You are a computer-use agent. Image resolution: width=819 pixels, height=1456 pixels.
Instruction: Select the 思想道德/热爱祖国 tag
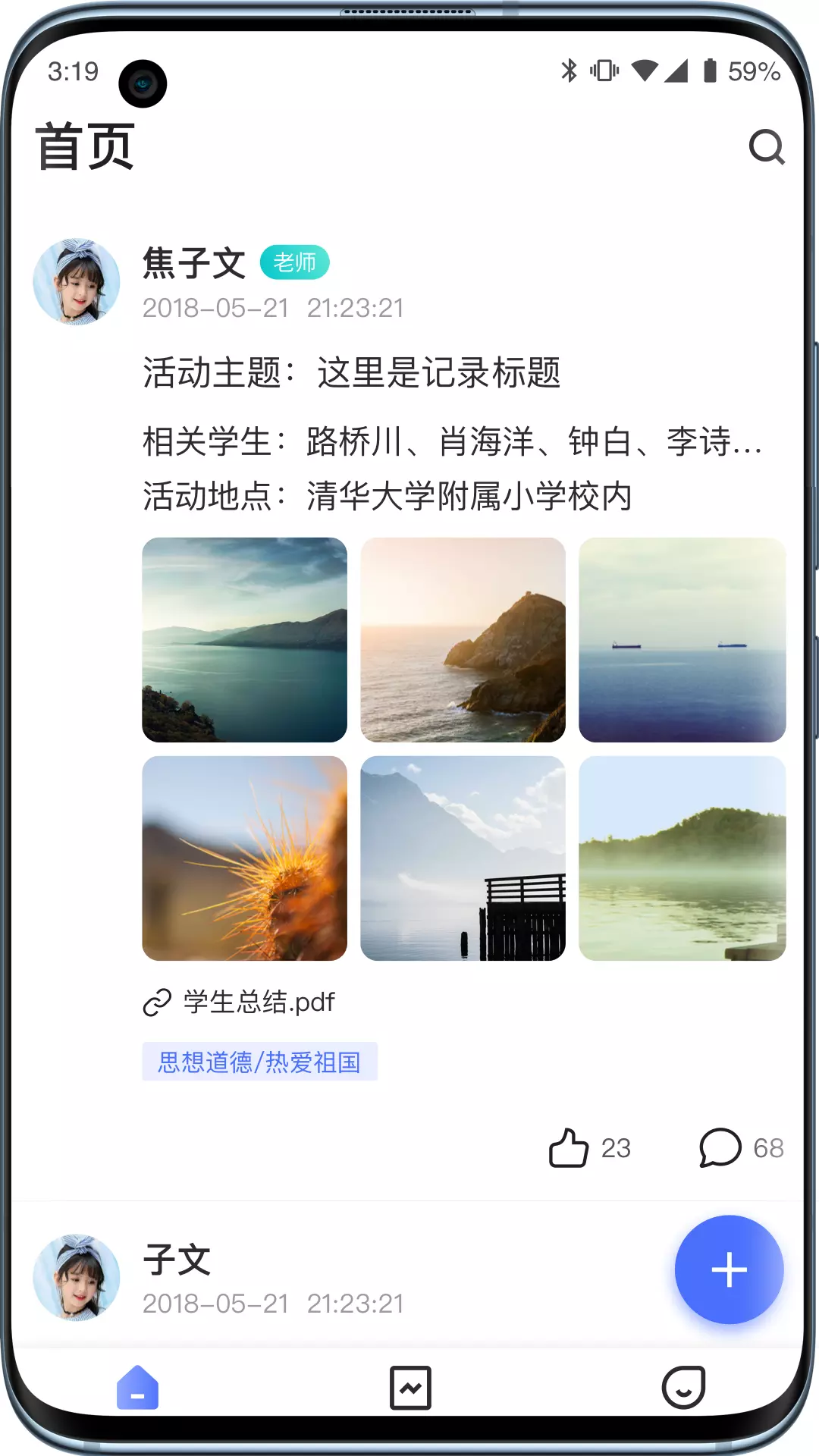pos(259,1062)
